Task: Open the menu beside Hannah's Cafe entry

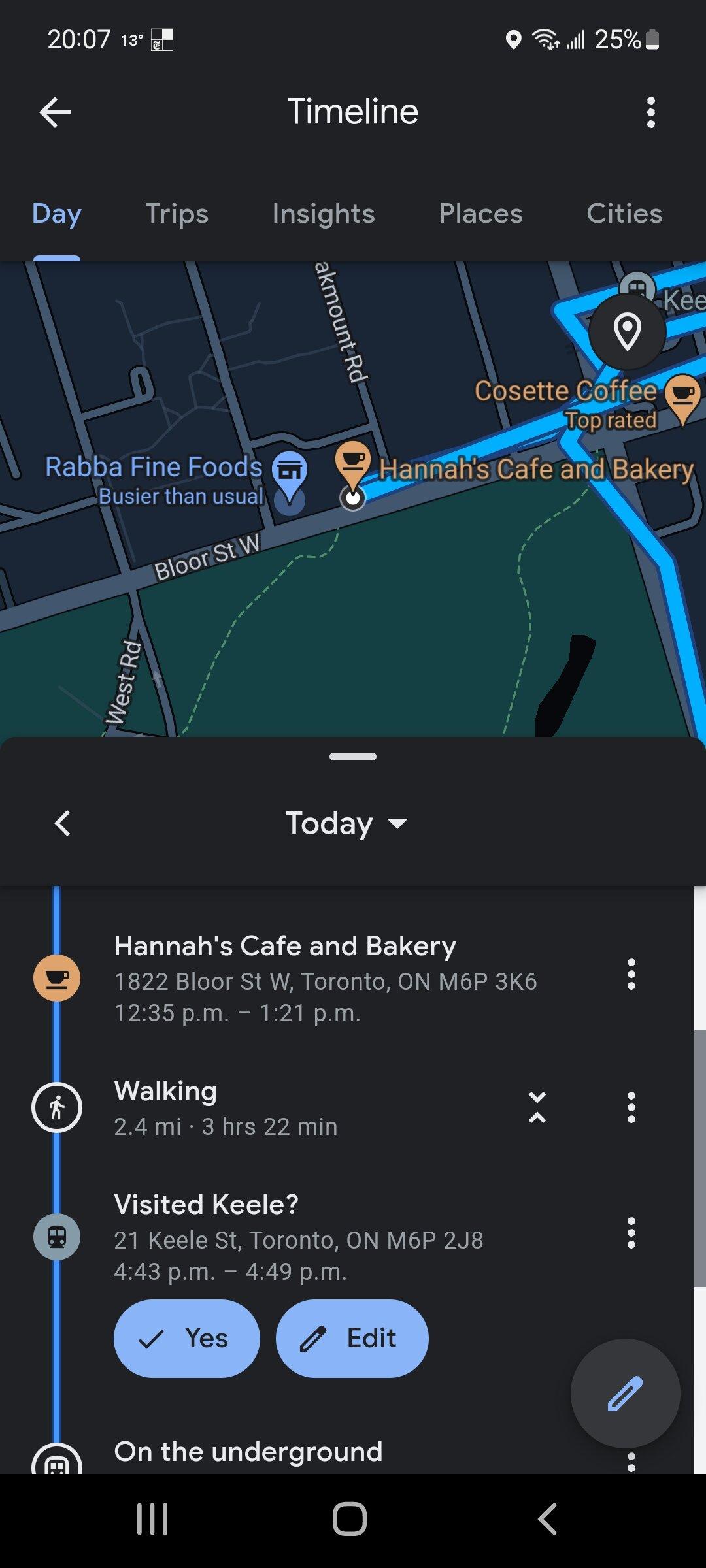Action: [x=630, y=976]
